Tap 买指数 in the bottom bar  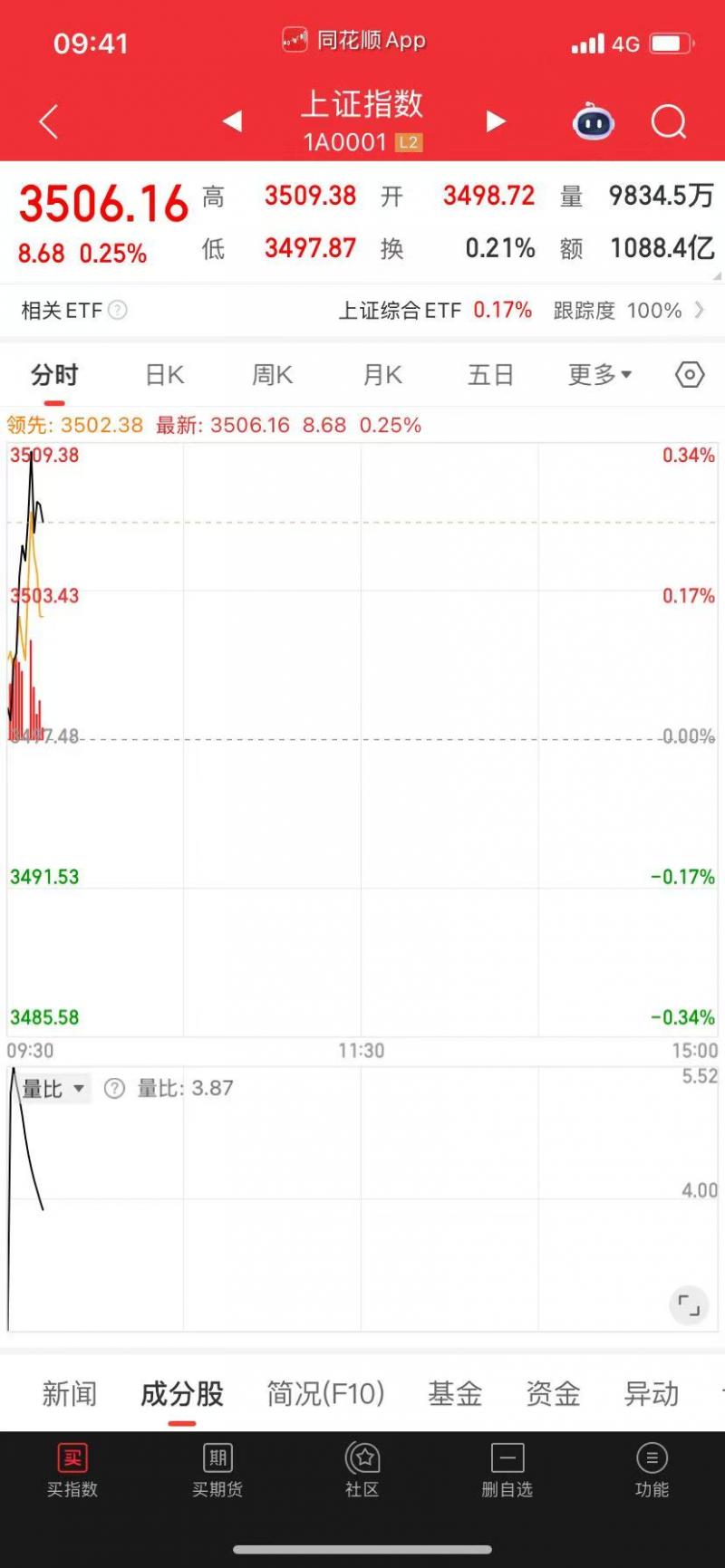point(72,1470)
